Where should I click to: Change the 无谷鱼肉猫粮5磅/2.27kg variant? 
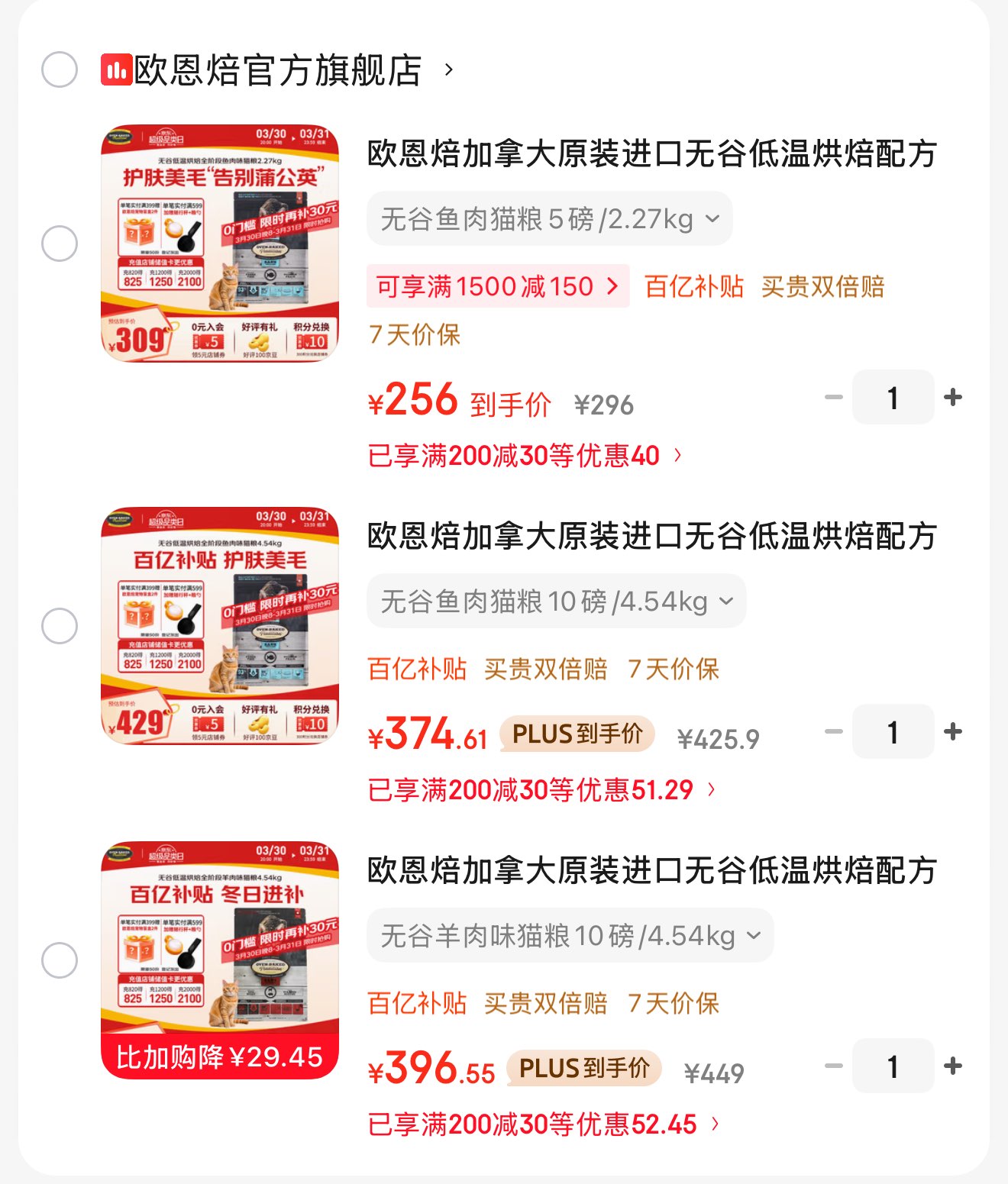[x=549, y=219]
